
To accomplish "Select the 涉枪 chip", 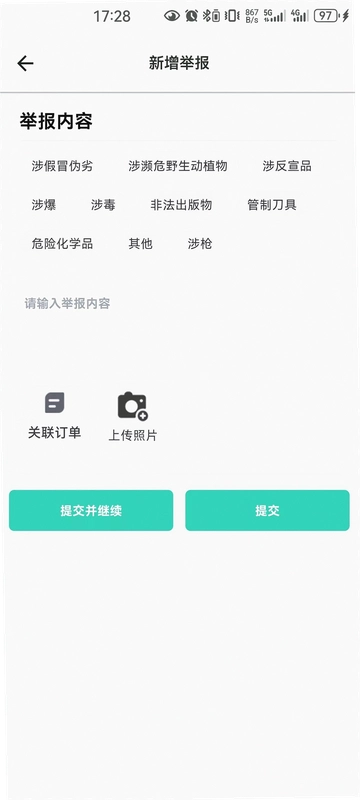I will (200, 244).
